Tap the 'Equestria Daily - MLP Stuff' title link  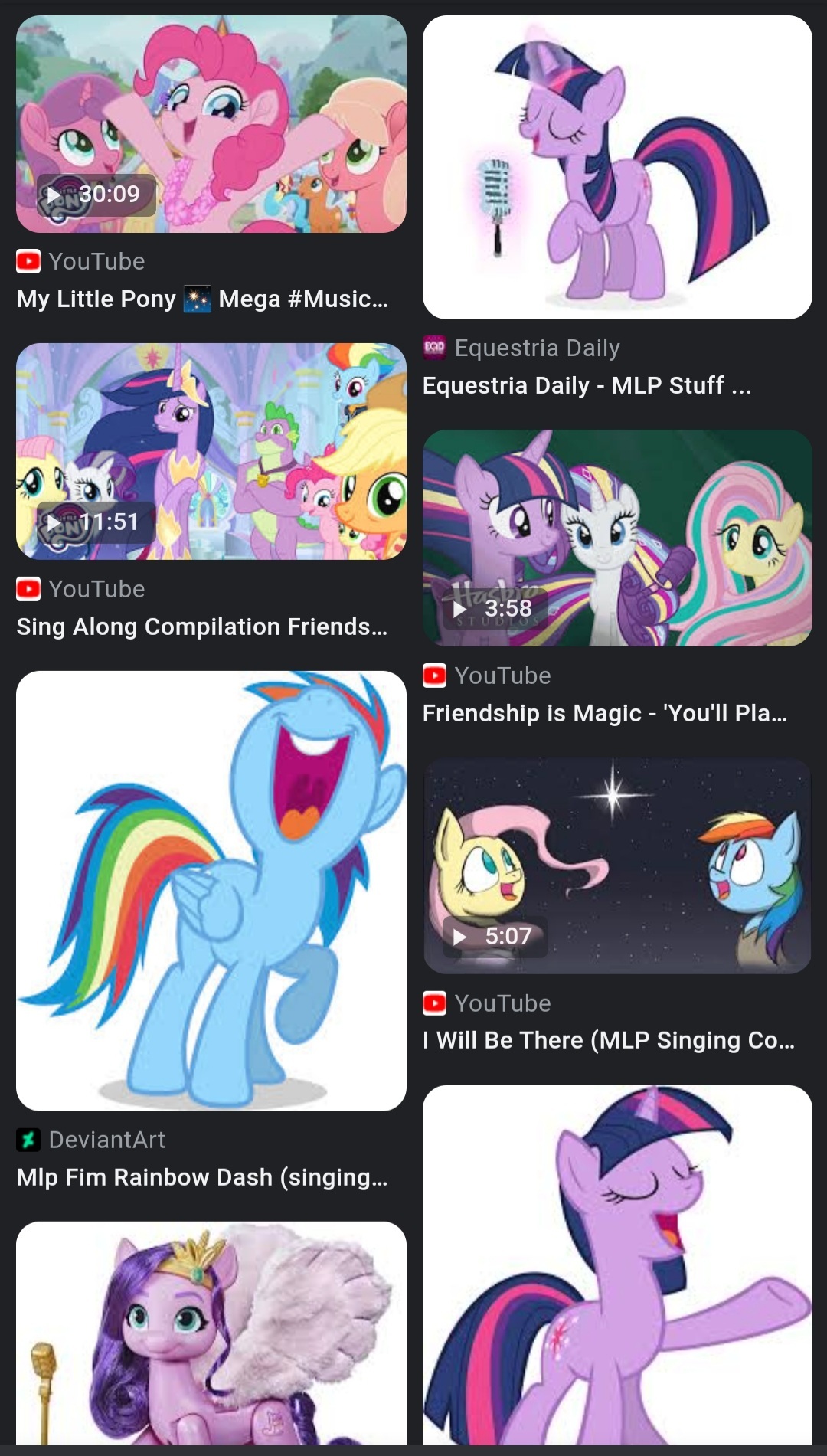587,385
